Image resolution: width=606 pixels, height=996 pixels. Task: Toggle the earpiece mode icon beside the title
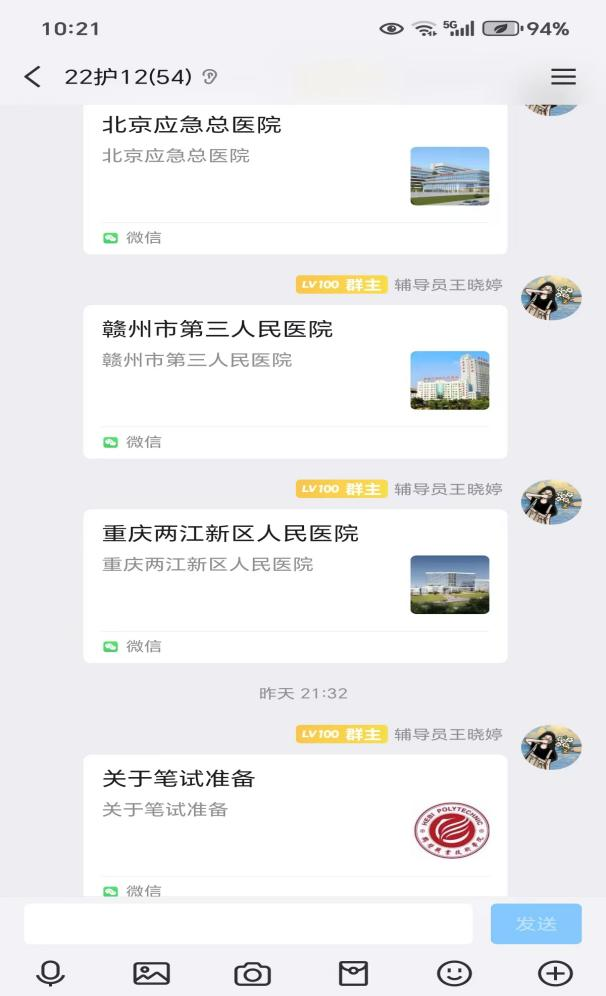click(210, 77)
